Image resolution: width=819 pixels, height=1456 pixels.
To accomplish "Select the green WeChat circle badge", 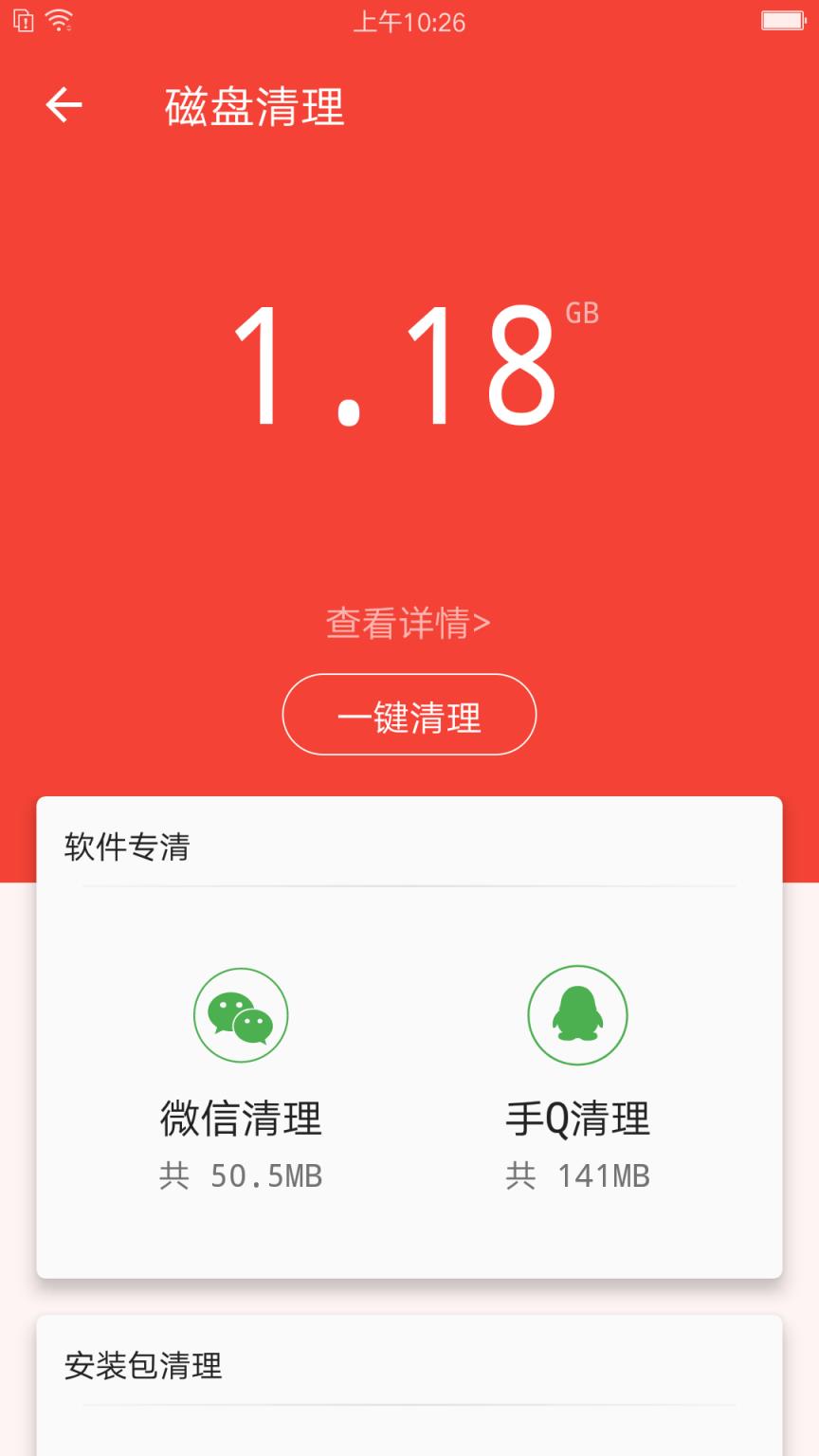I will (x=241, y=1014).
